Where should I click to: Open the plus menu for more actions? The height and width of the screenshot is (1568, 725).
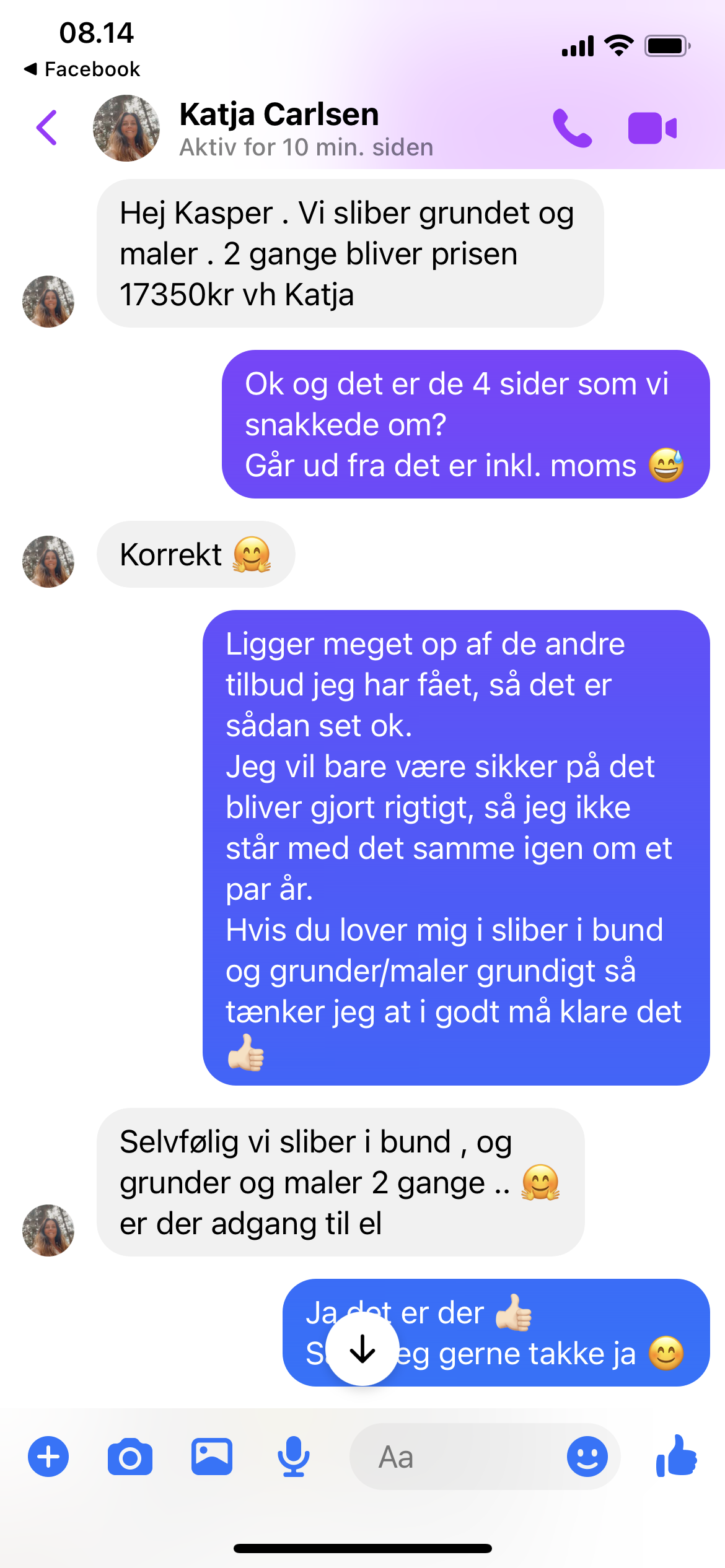tap(48, 1457)
